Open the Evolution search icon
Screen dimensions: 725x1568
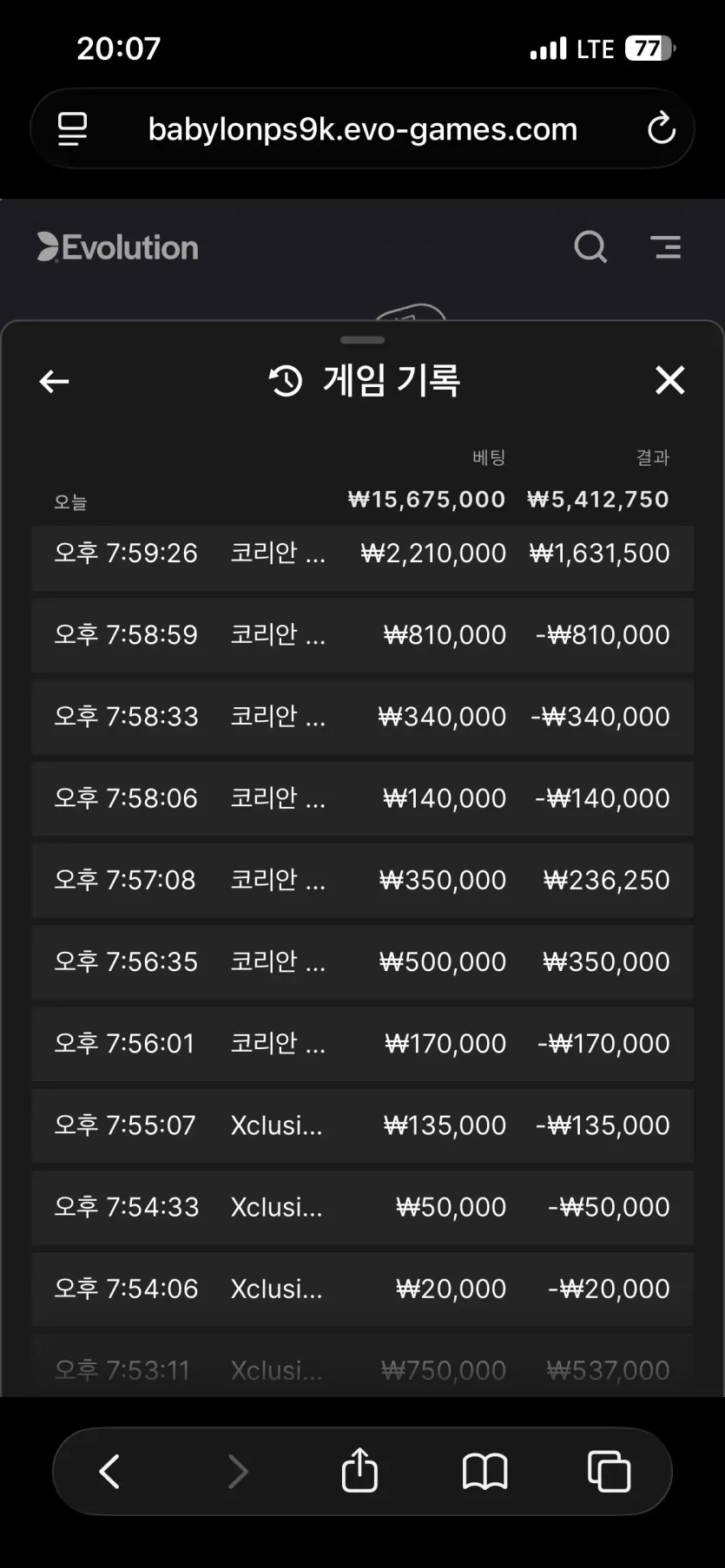(x=590, y=247)
